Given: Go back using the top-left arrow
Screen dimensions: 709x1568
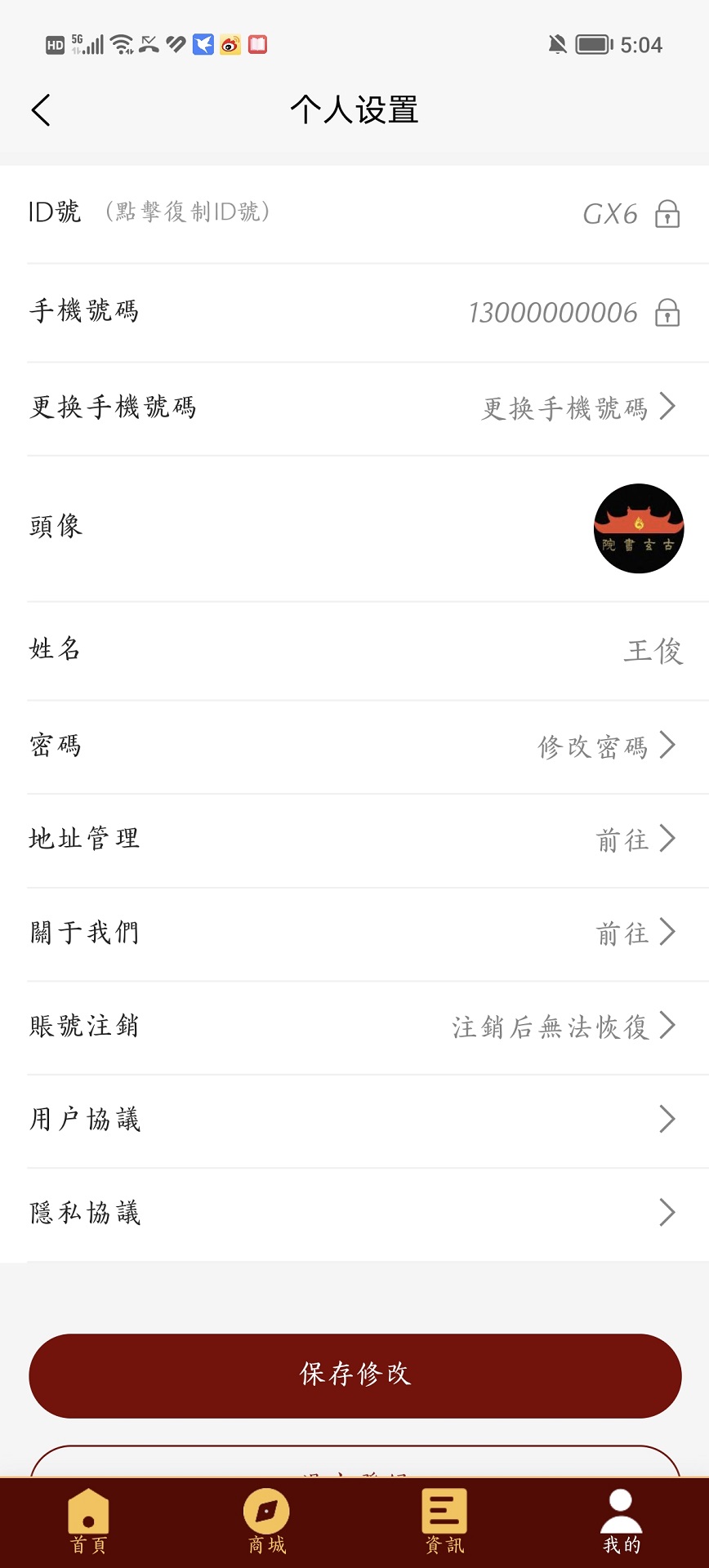Looking at the screenshot, I should click(41, 110).
